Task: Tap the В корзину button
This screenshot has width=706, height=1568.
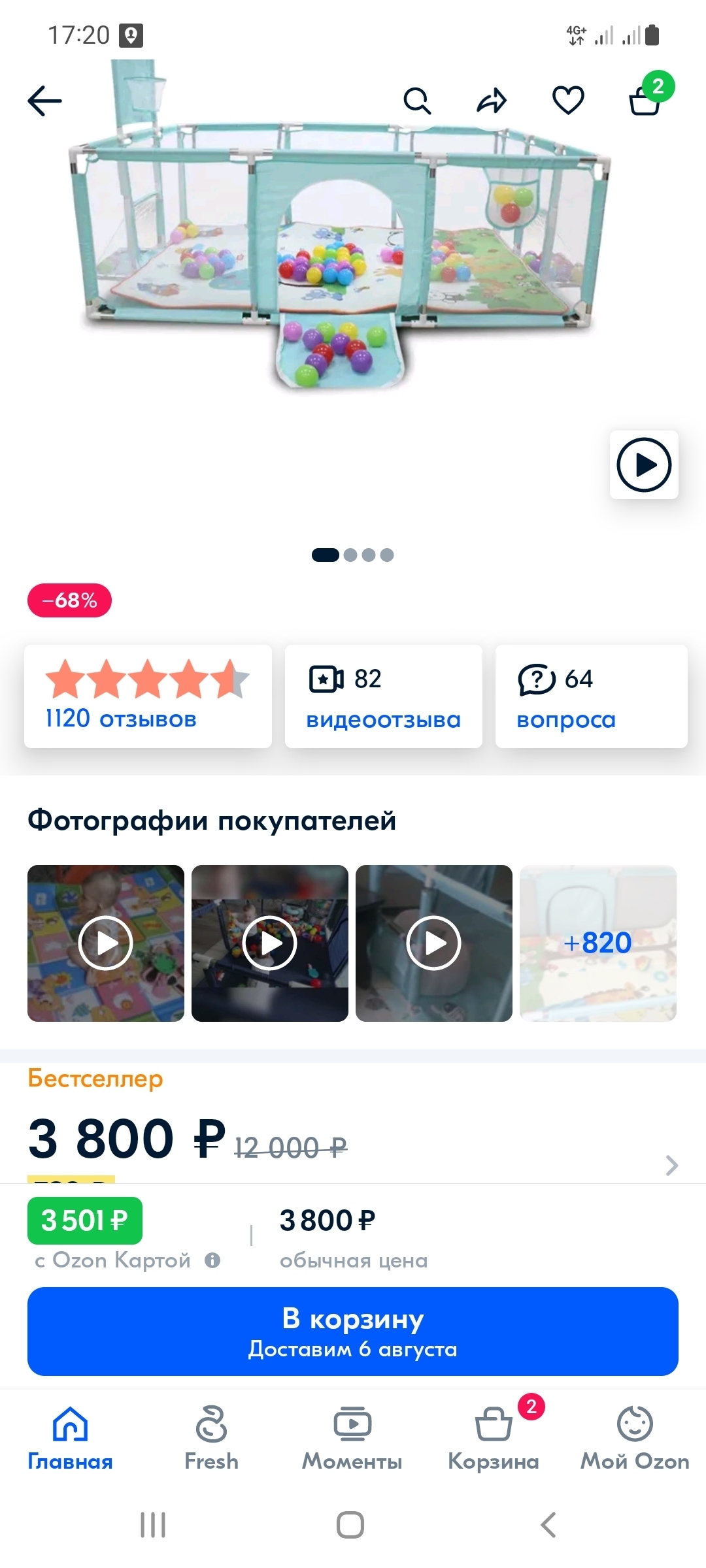Action: 353,1331
